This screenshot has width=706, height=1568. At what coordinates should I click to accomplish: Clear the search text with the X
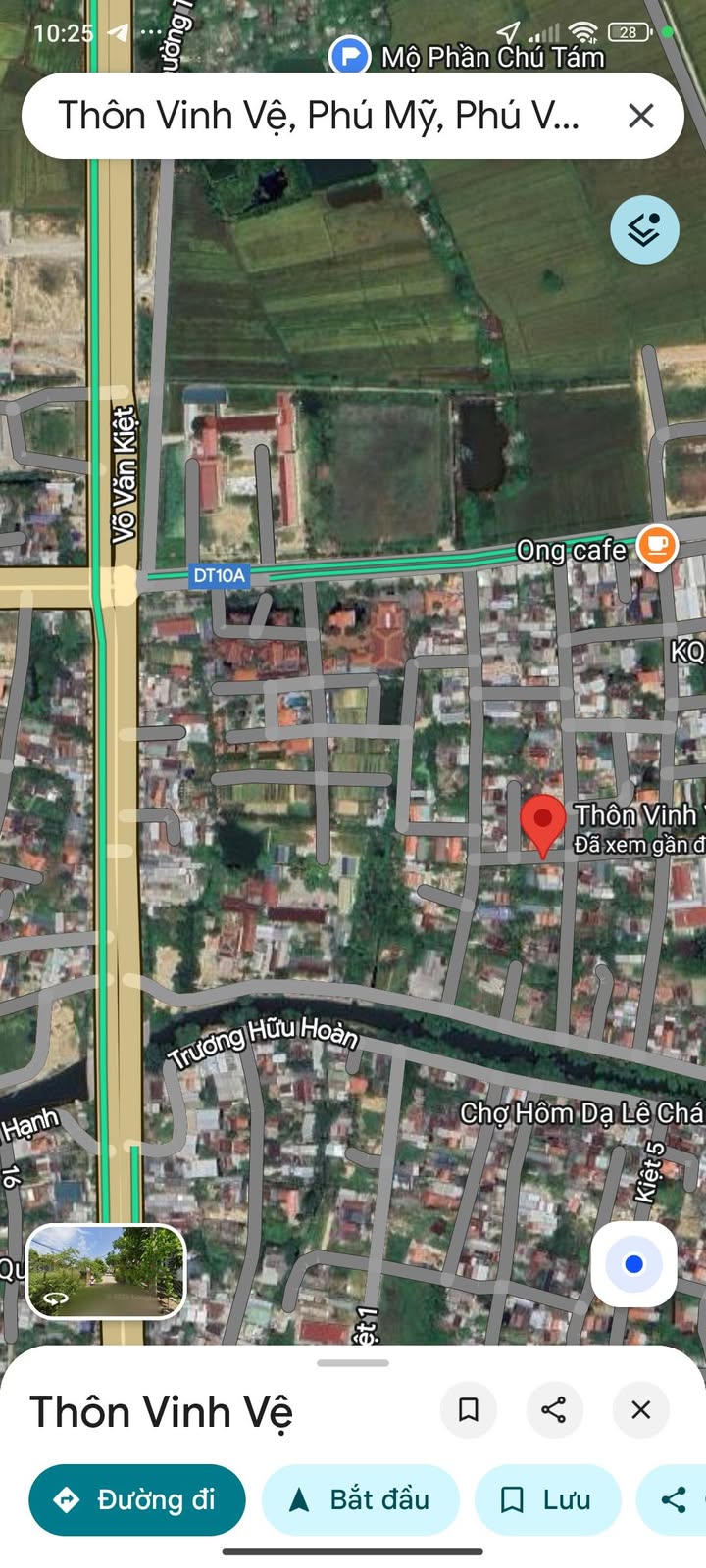tap(640, 116)
